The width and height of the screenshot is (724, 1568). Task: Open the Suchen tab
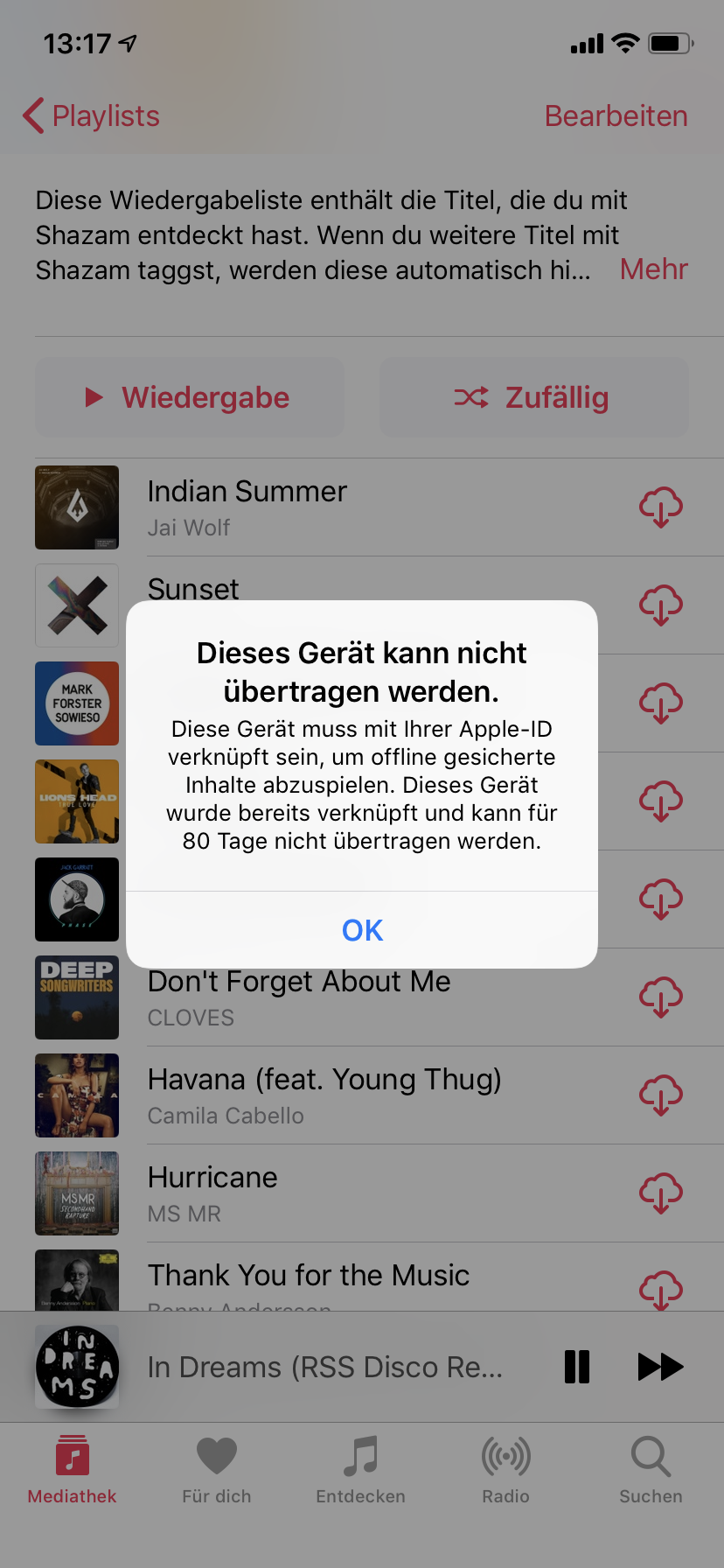pos(651,1470)
